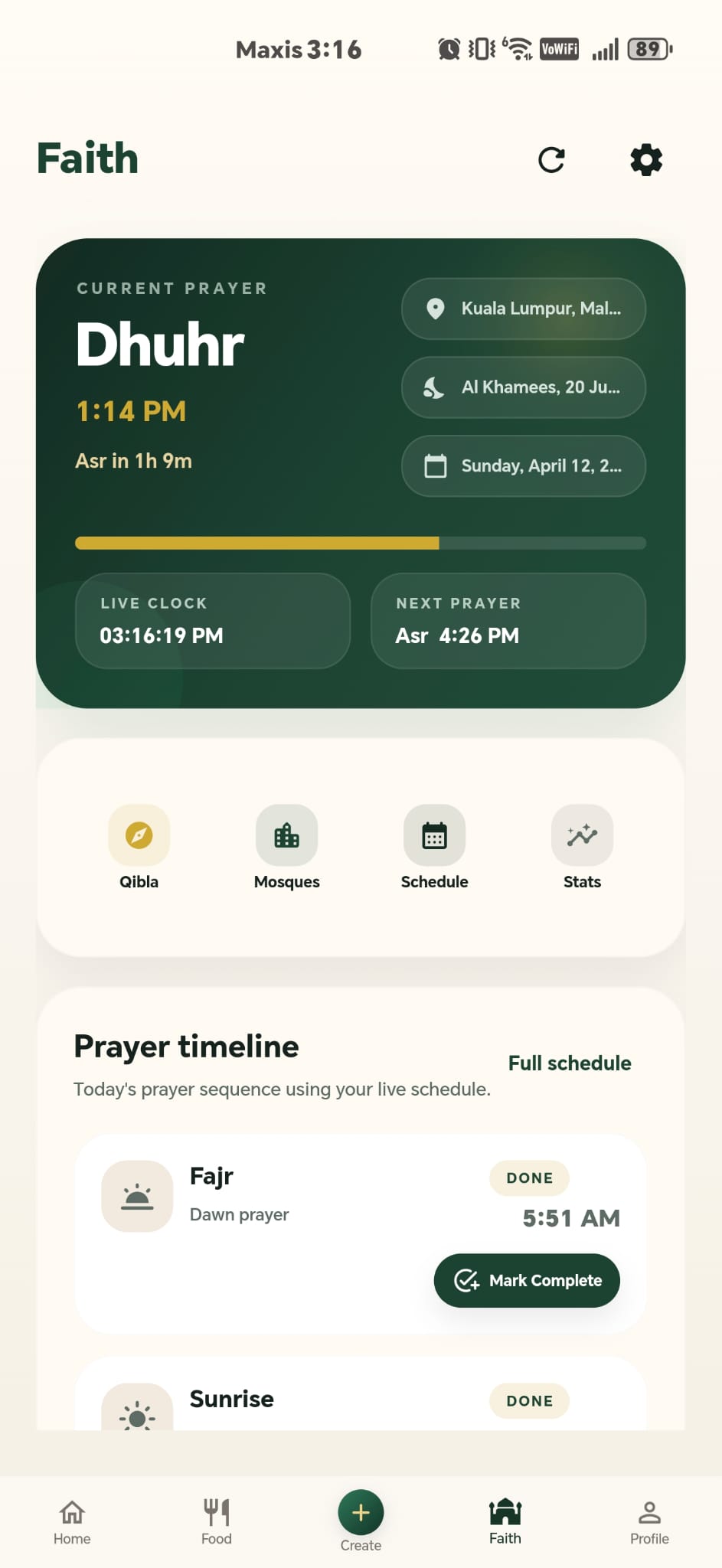Open the prayer Schedule calendar

(x=434, y=835)
